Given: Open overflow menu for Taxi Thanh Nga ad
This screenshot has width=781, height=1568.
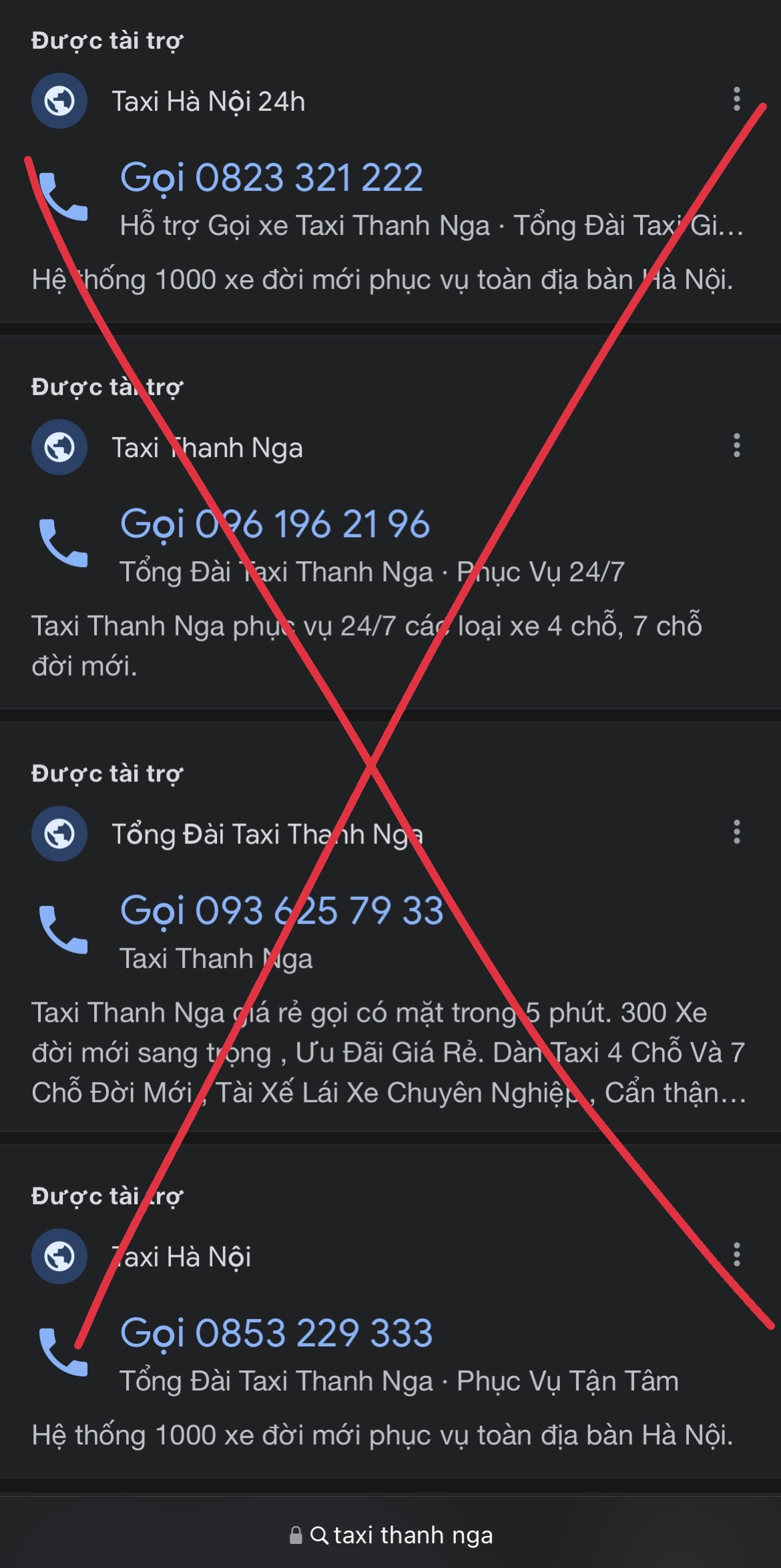Looking at the screenshot, I should pos(736,445).
